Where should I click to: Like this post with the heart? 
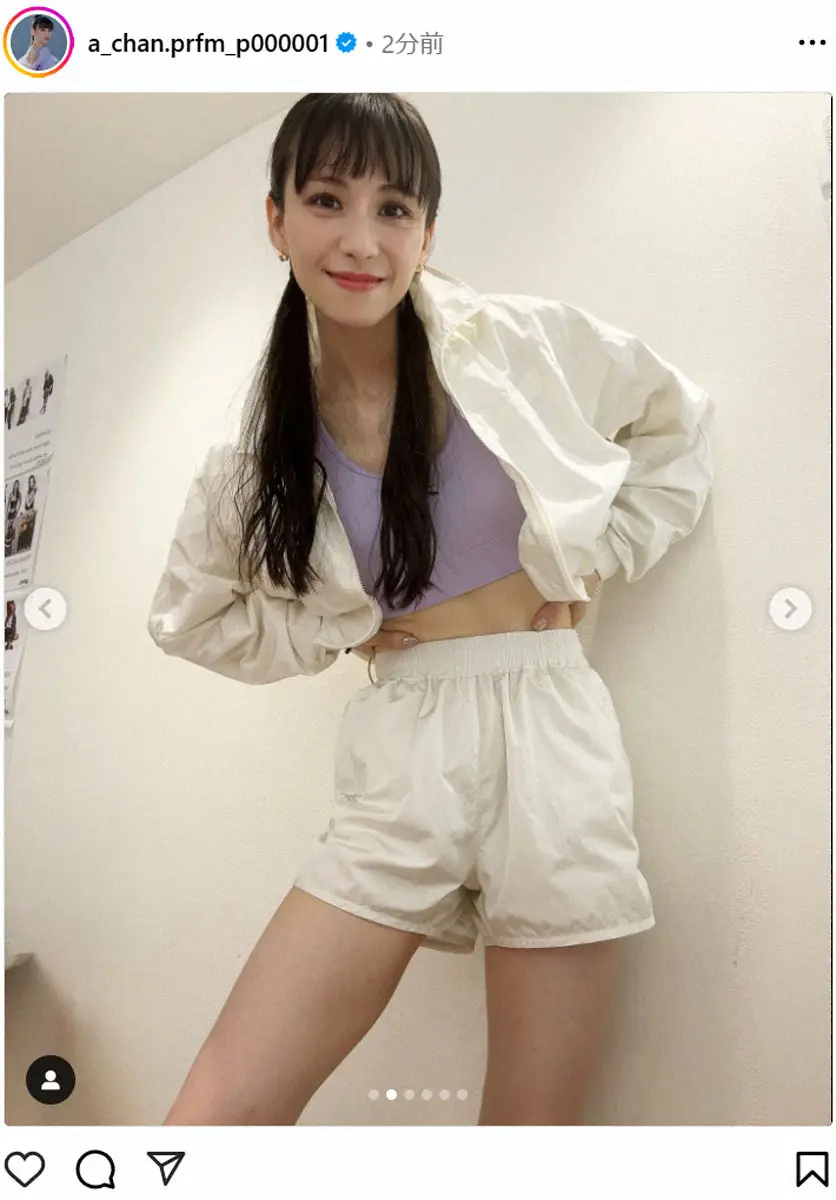pos(25,1168)
